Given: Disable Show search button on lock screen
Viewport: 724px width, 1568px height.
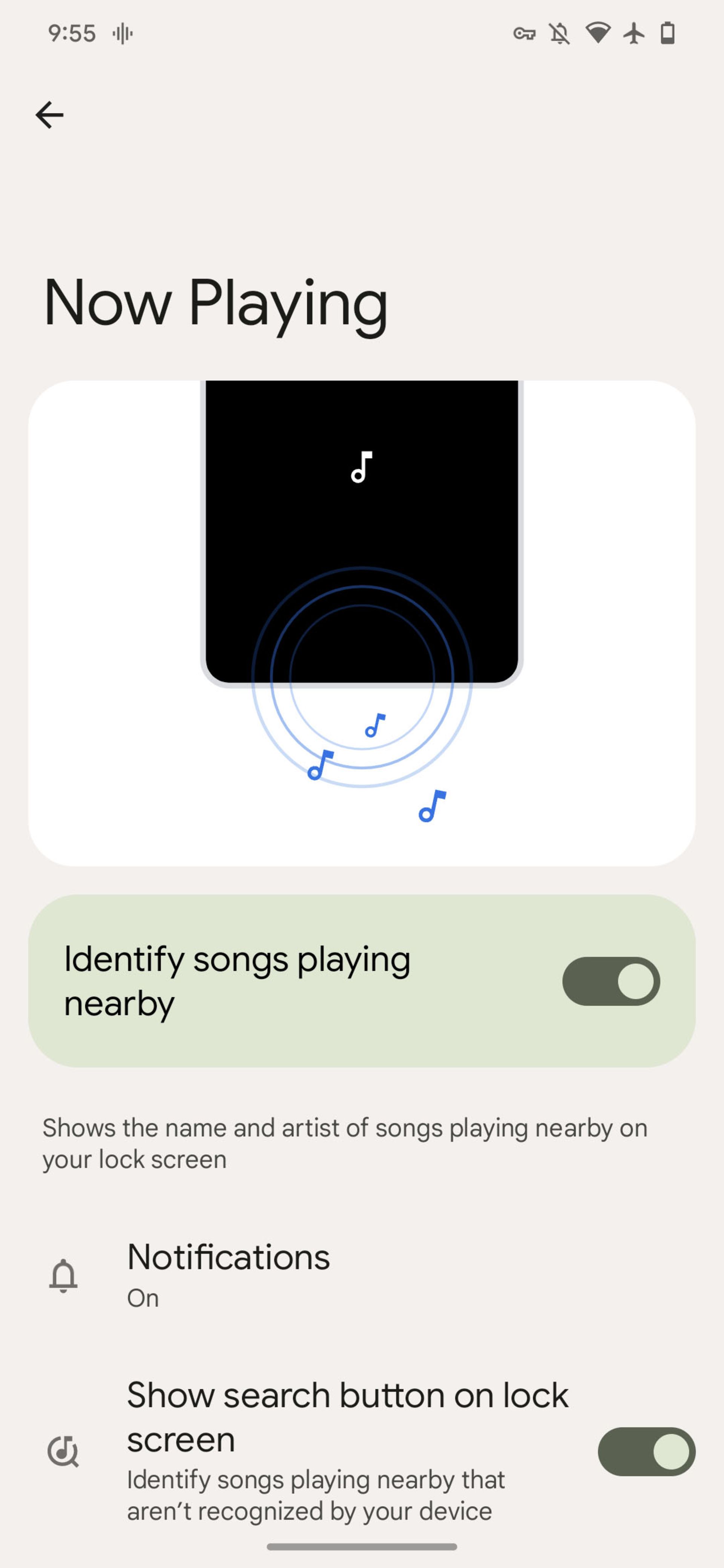Looking at the screenshot, I should pyautogui.click(x=646, y=1451).
